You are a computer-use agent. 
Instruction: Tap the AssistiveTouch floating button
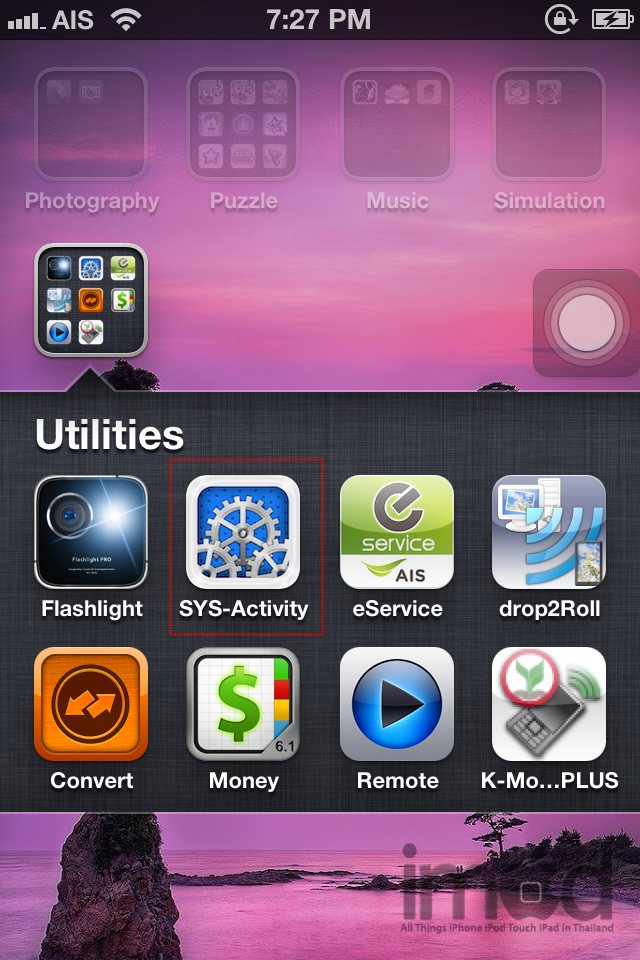[x=585, y=323]
